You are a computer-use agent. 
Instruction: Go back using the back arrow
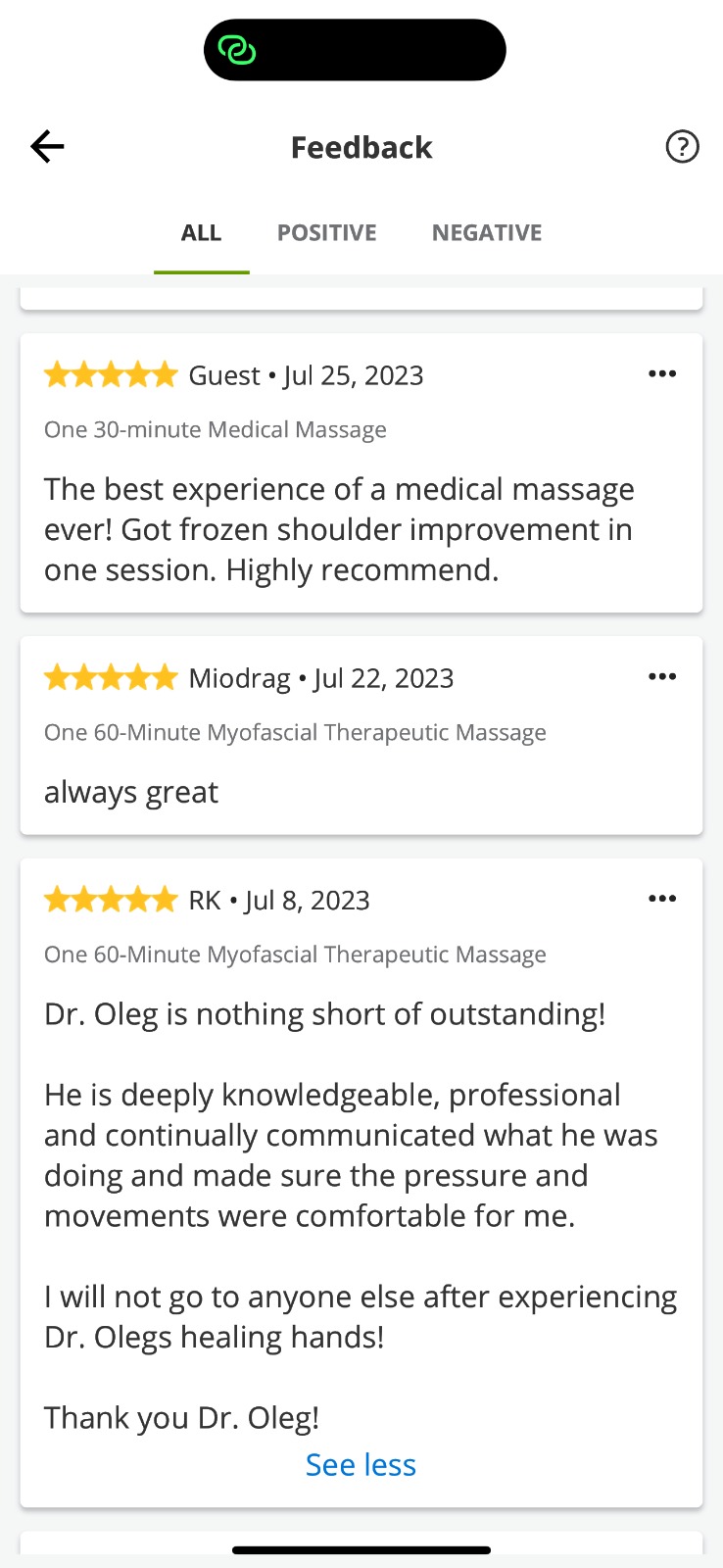click(47, 147)
